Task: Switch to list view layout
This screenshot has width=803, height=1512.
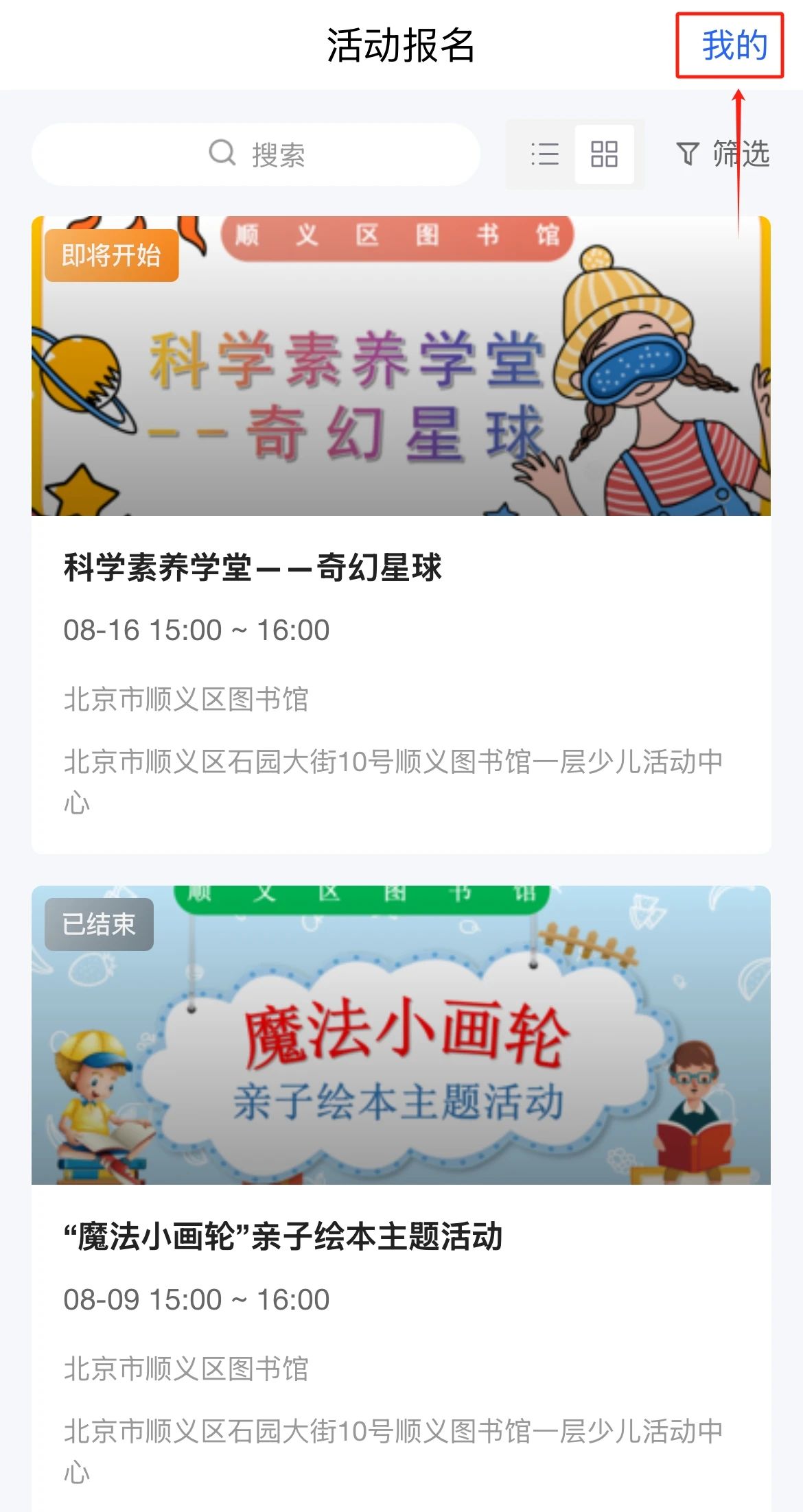Action: [x=544, y=154]
